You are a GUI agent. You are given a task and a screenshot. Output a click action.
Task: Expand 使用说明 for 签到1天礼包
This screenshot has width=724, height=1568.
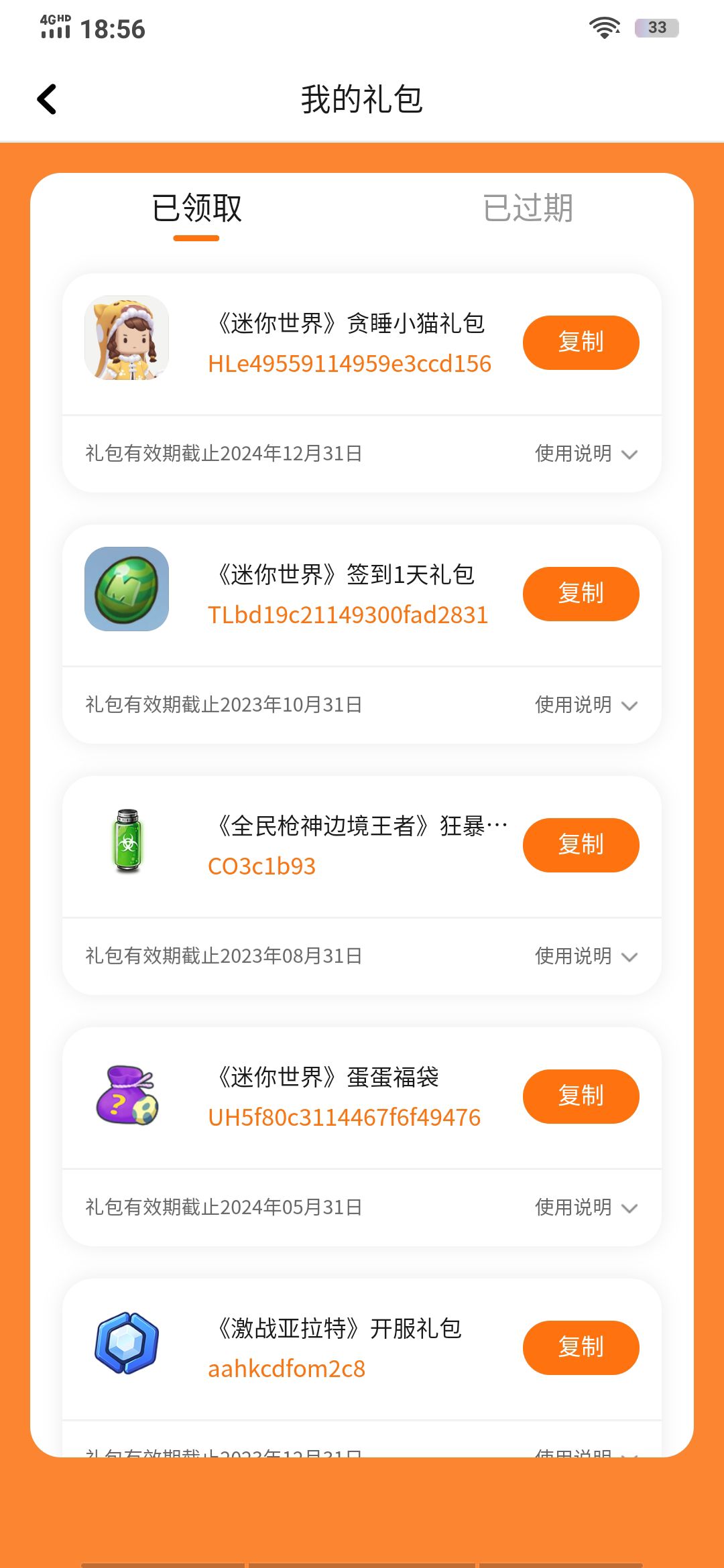point(585,705)
